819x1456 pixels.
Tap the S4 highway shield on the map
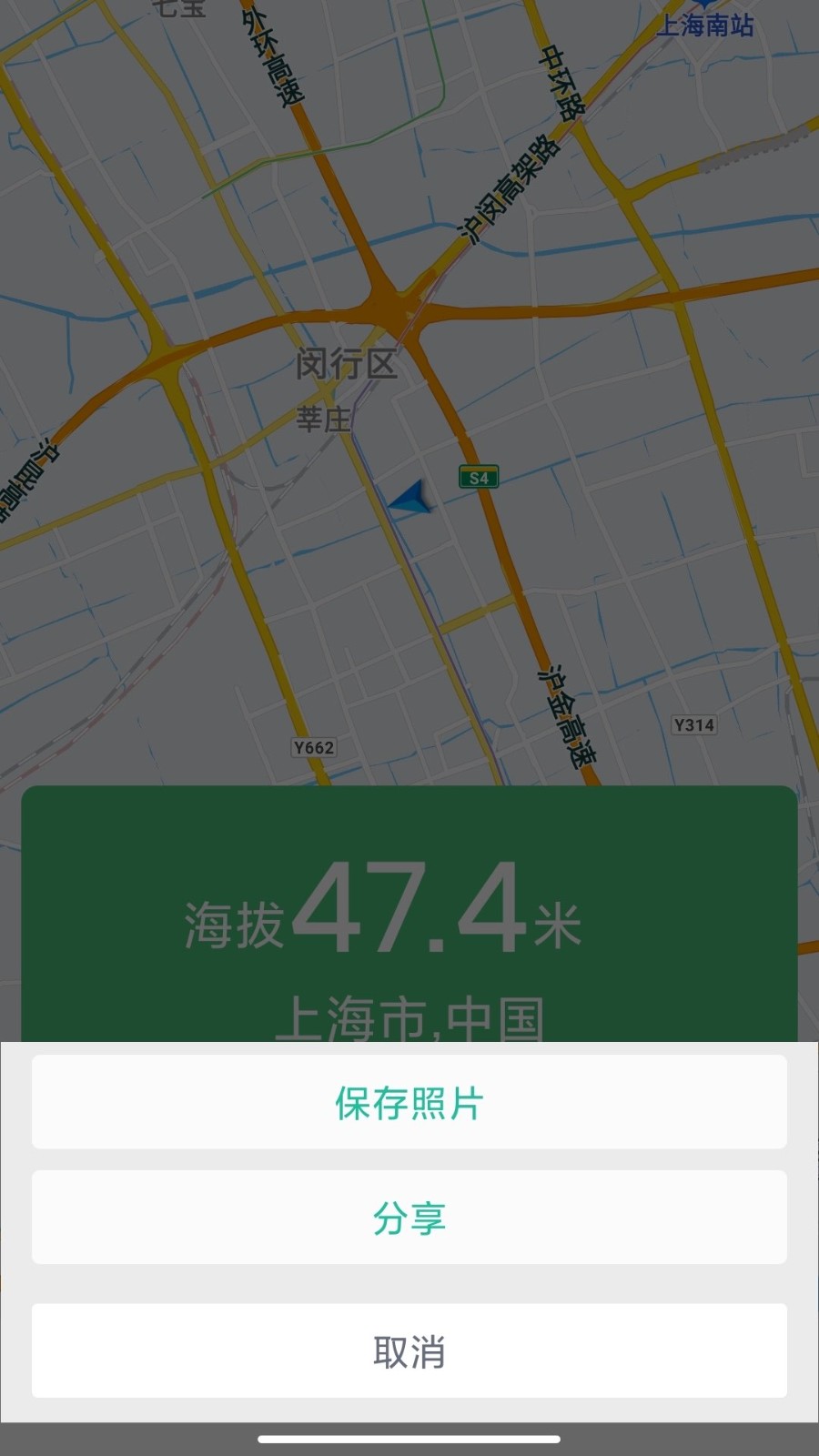pos(477,477)
